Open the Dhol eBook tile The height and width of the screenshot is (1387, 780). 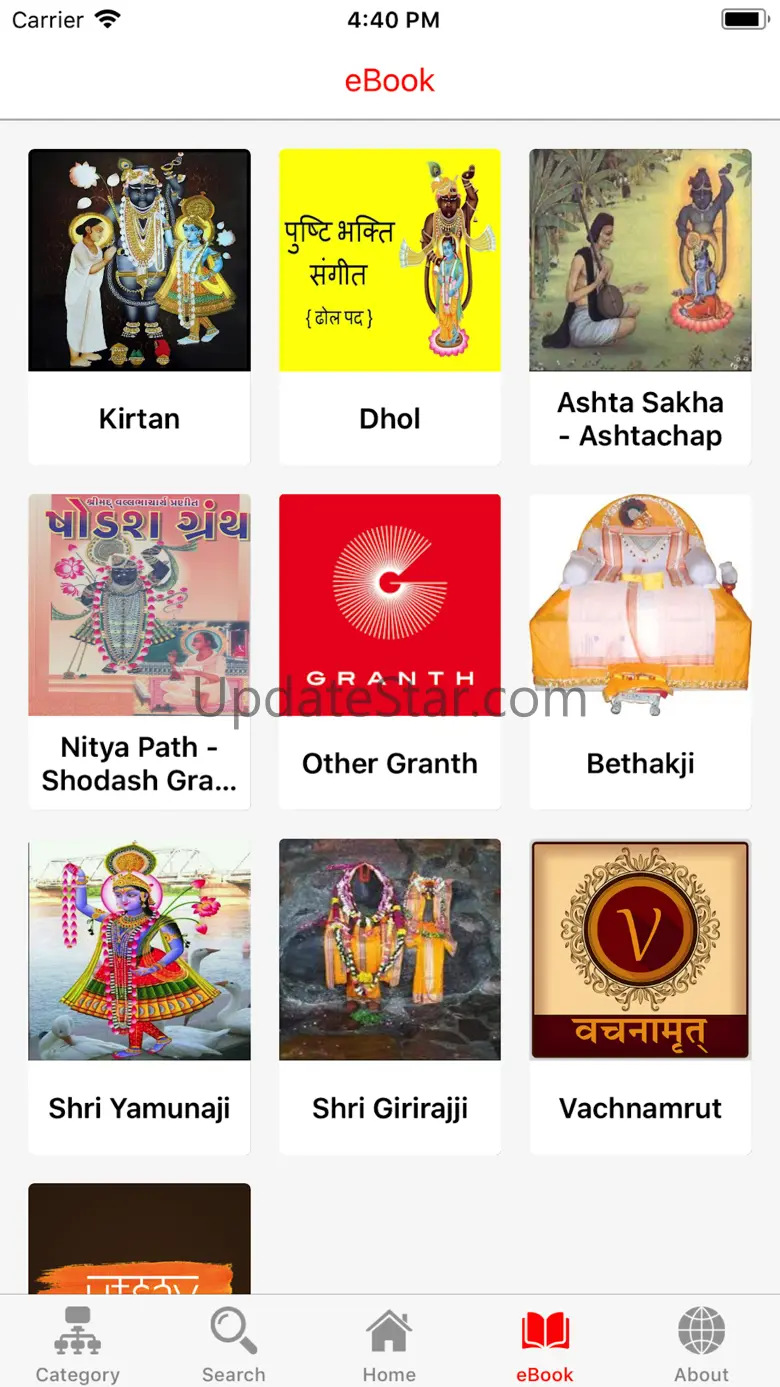coord(390,307)
